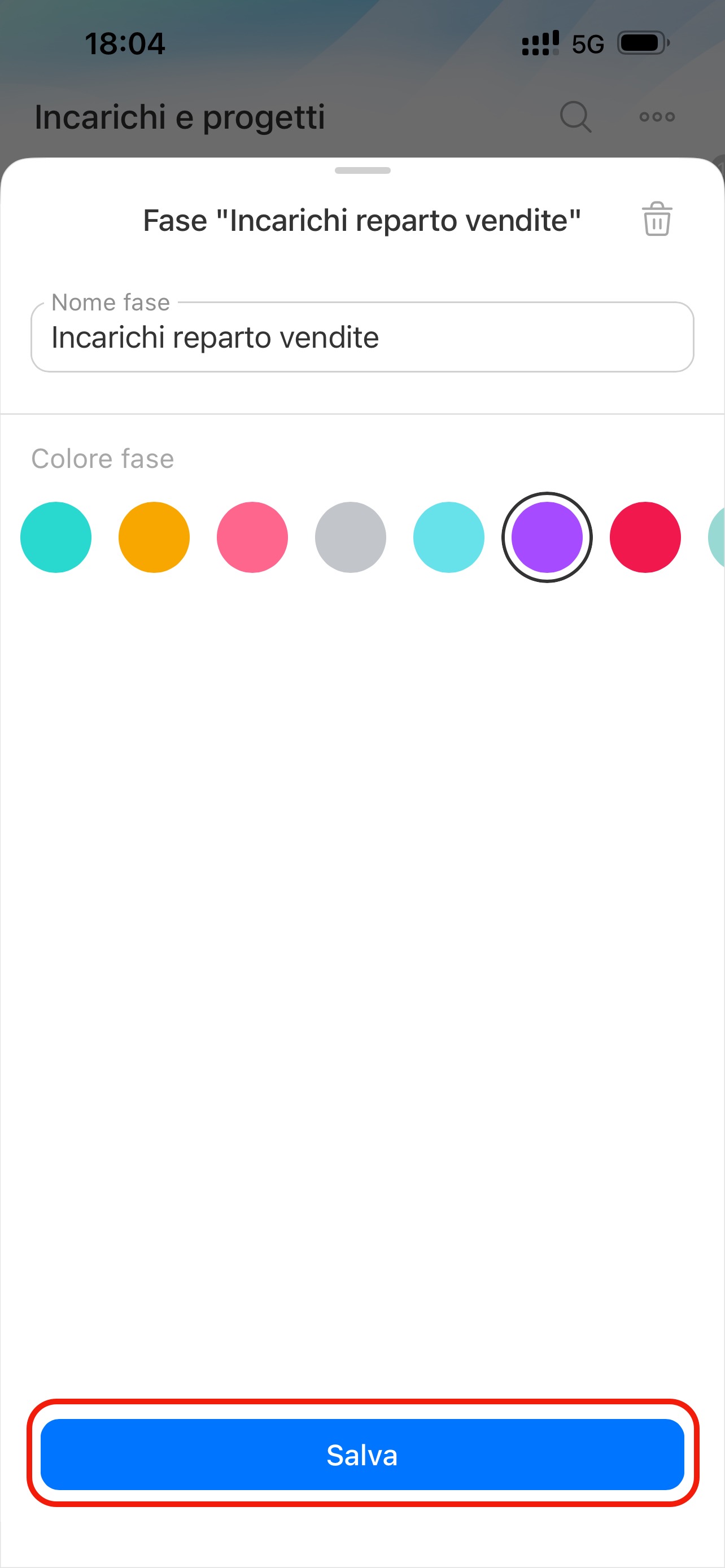
Task: Edit the Nome fase text field
Action: [x=362, y=337]
